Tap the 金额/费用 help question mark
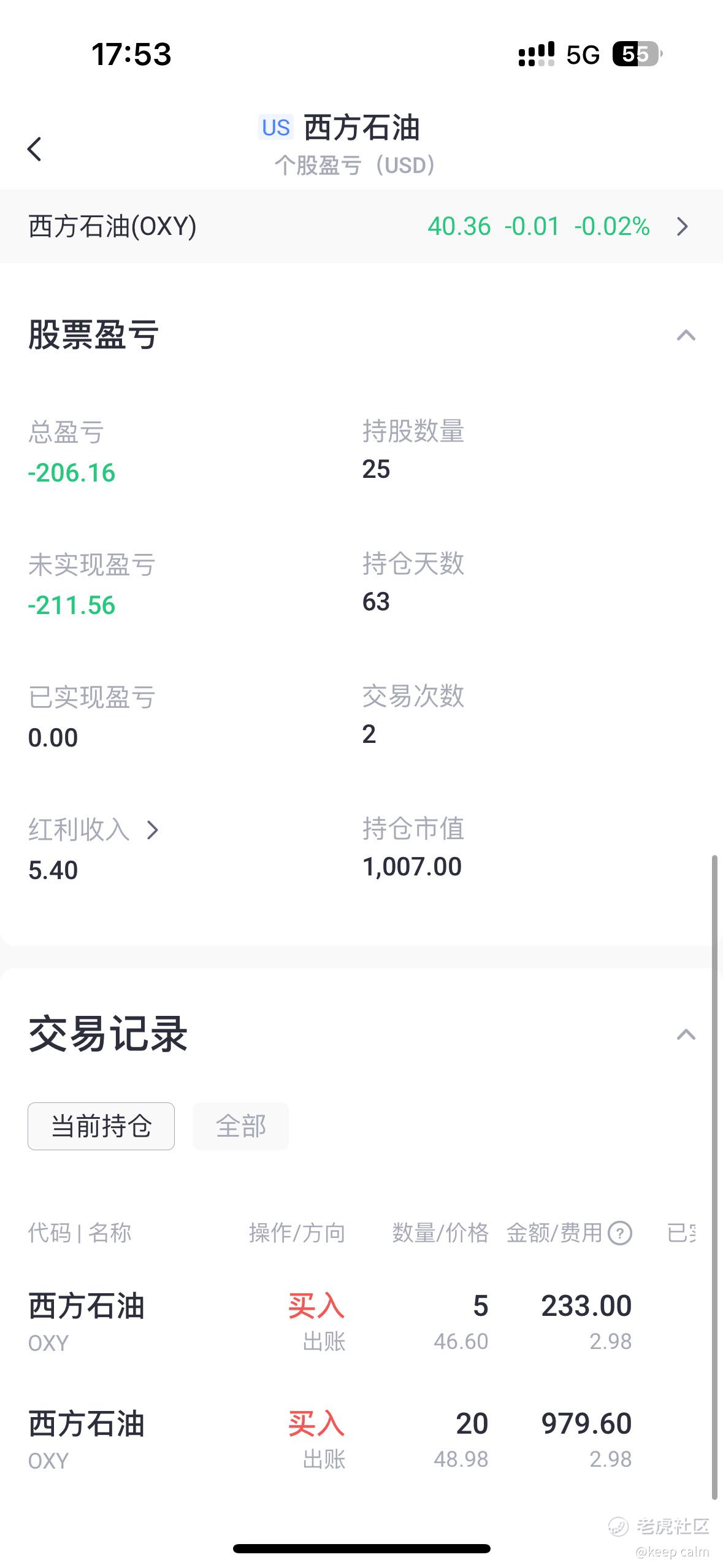 620,1233
